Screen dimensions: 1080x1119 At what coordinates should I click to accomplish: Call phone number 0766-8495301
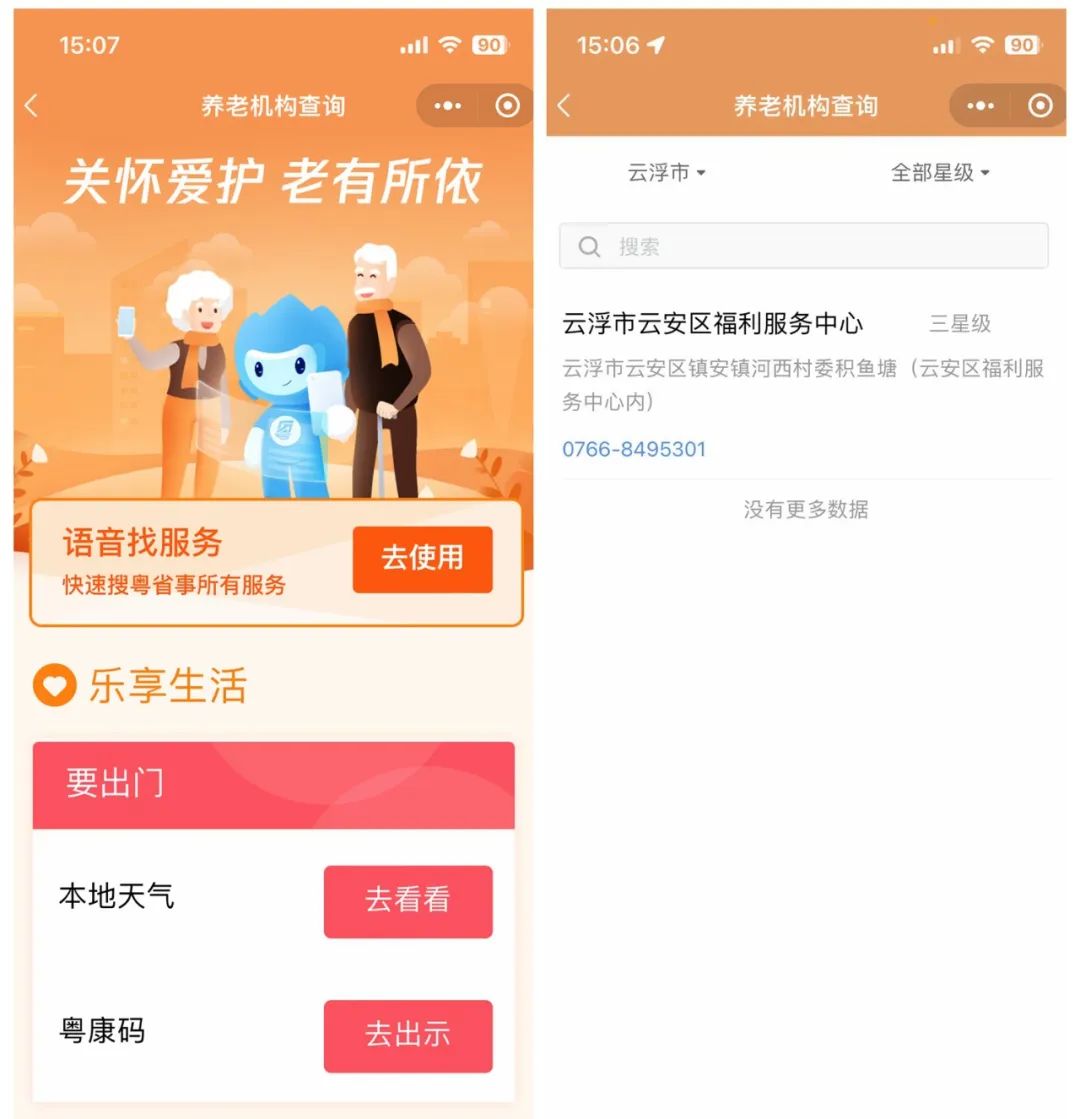[634, 449]
